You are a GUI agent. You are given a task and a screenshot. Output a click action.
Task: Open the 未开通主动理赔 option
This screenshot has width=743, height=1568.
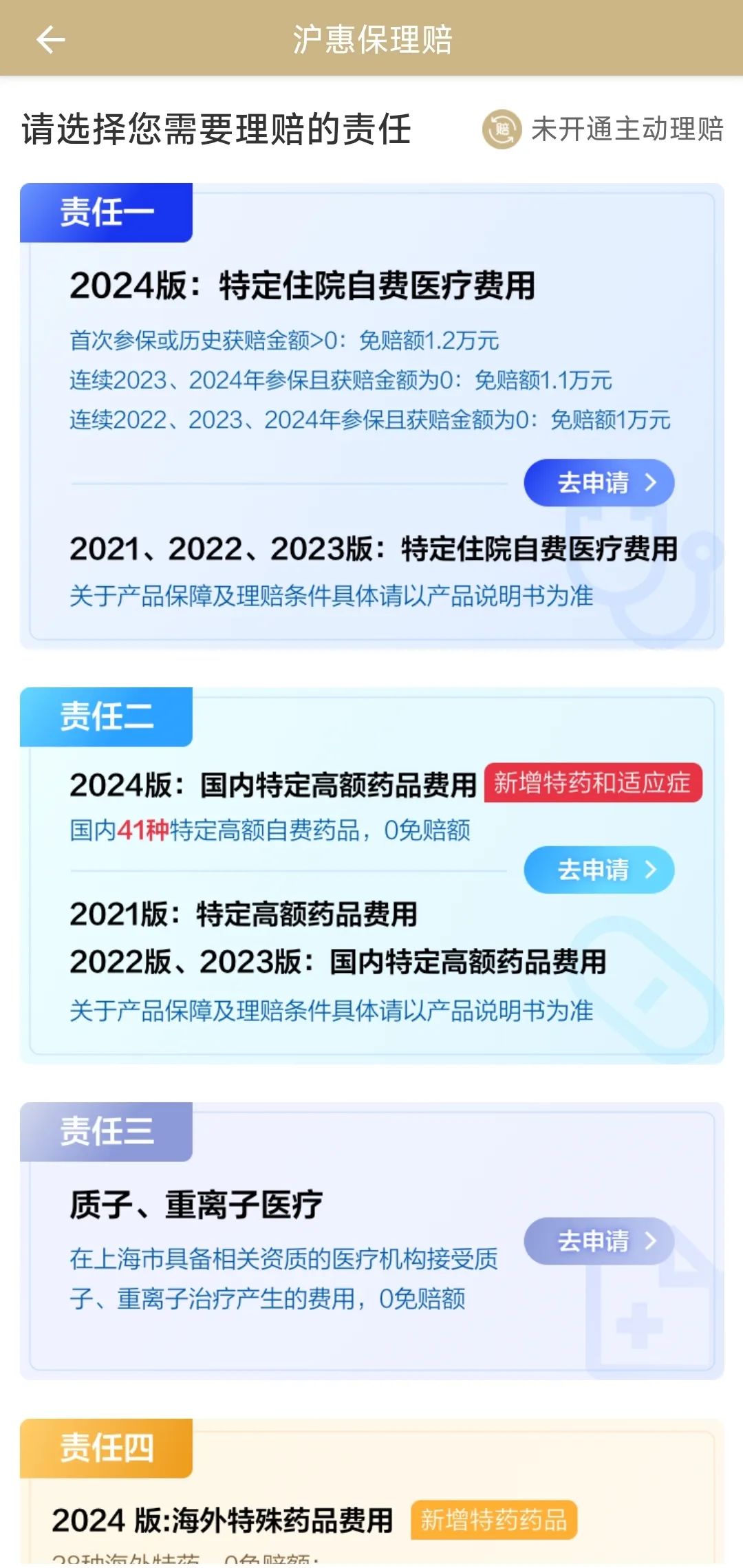[x=603, y=129]
